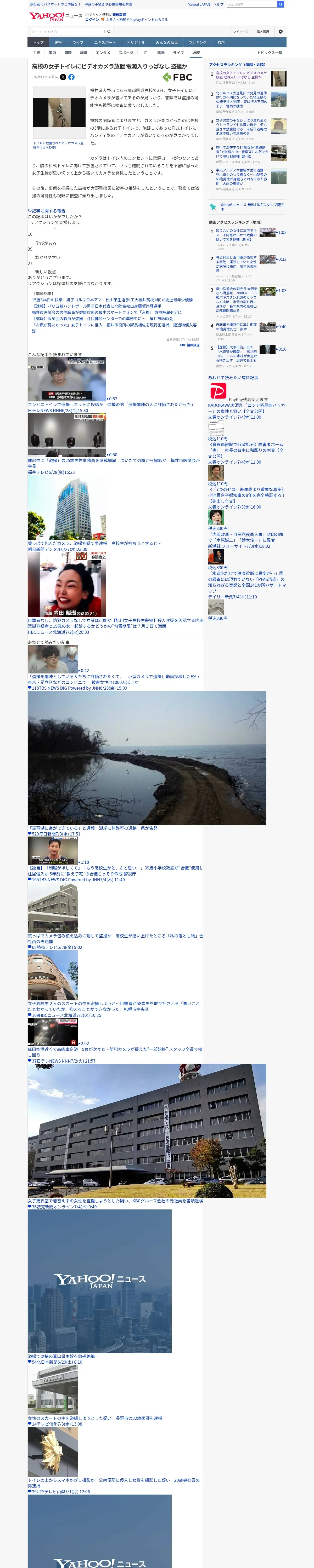Tap the ログイン link
This screenshot has width=314, height=1568.
92,20
